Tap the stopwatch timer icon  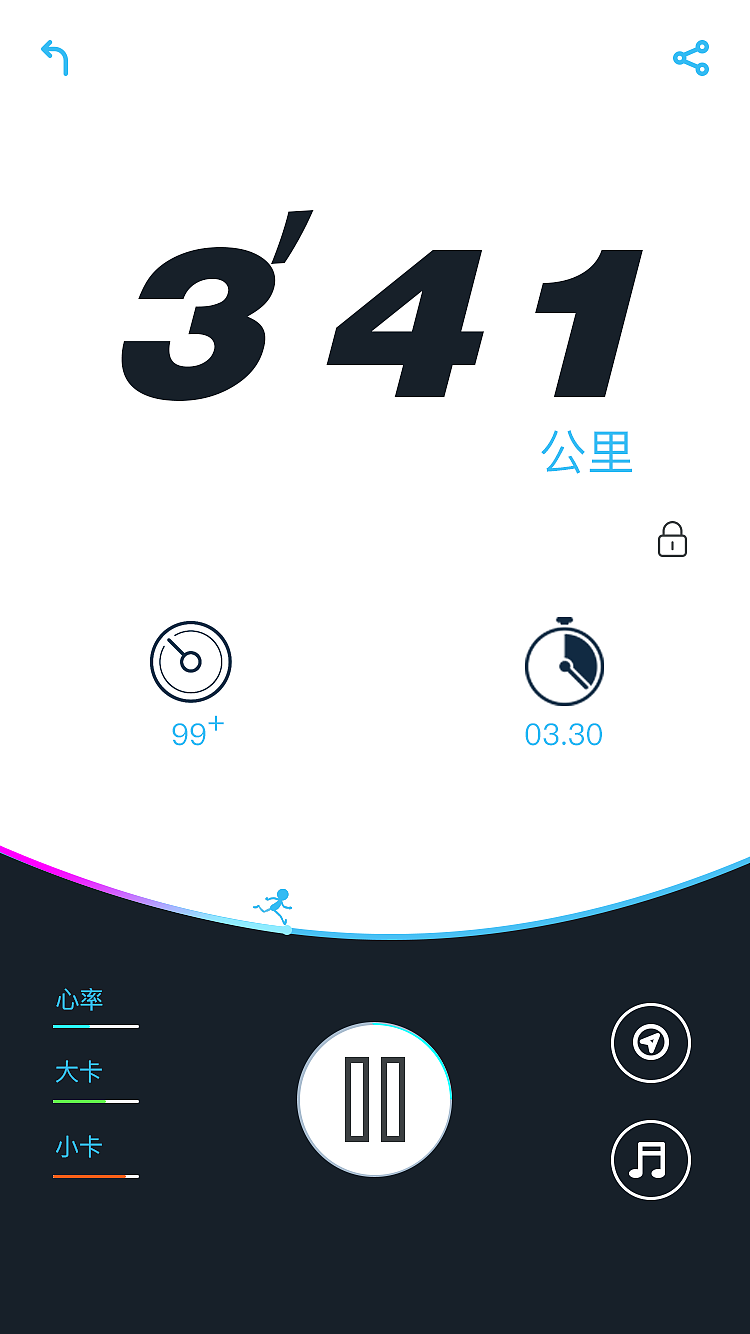(563, 662)
